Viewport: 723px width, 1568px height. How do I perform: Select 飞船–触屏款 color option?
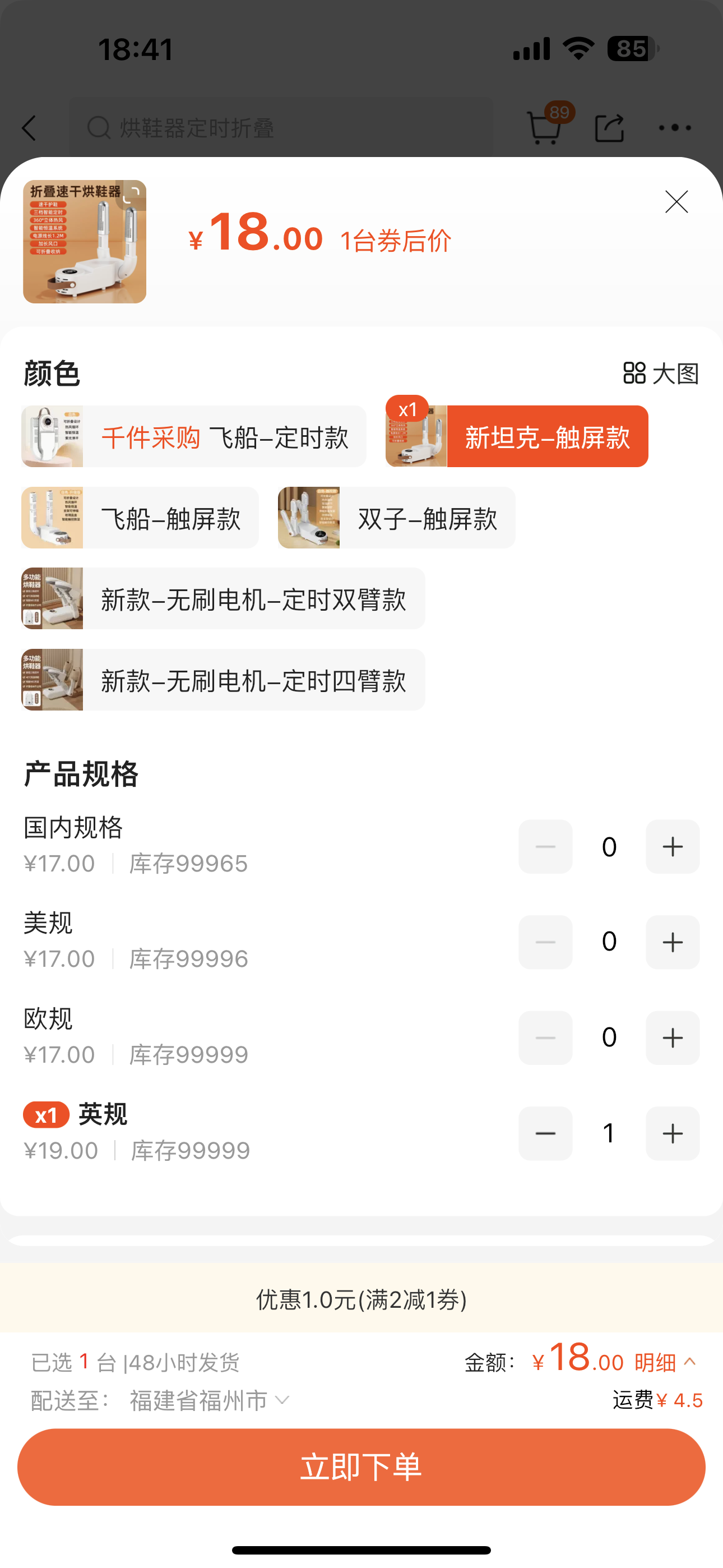pyautogui.click(x=140, y=518)
